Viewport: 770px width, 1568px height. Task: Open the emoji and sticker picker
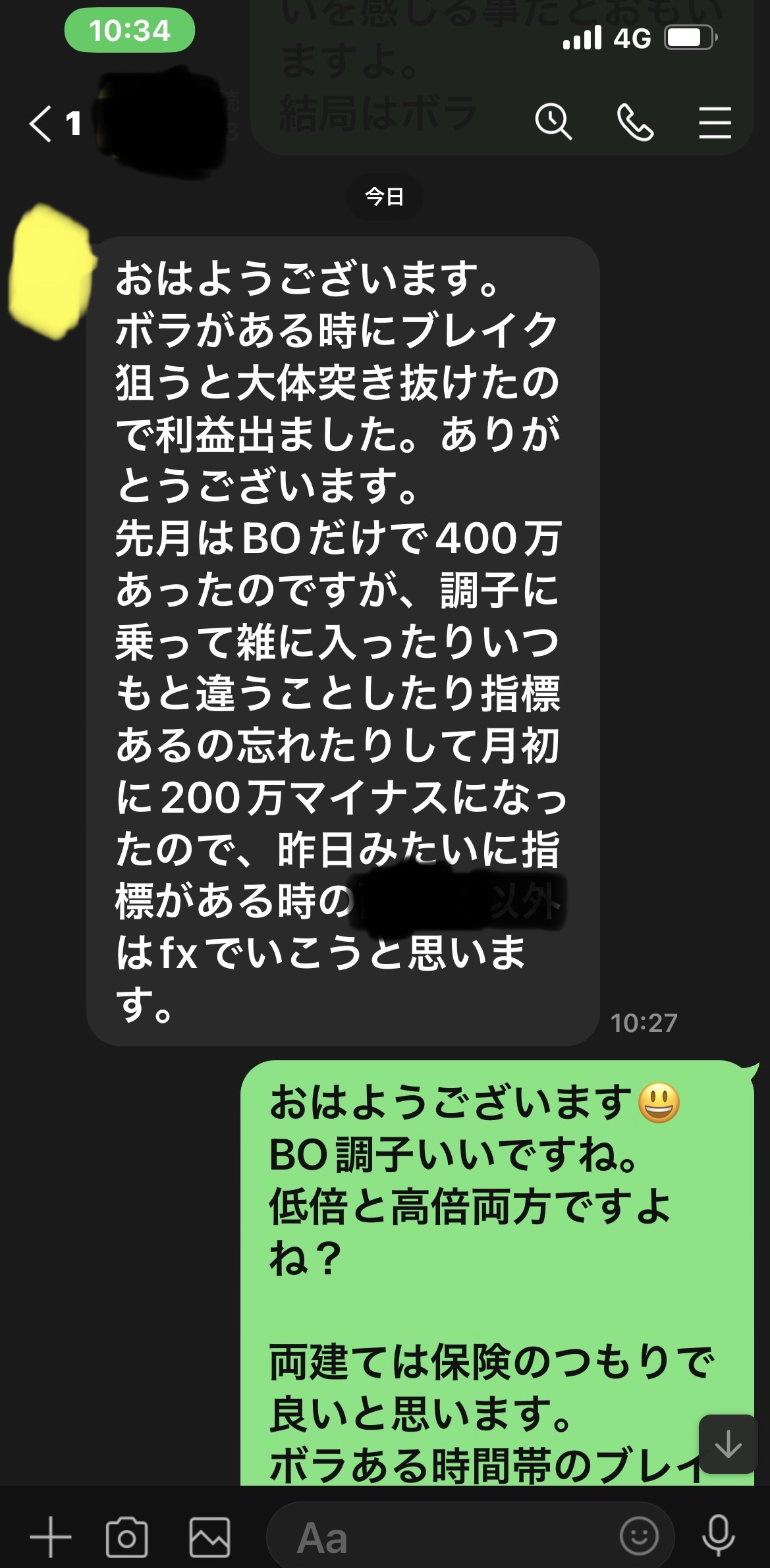coord(638,1536)
